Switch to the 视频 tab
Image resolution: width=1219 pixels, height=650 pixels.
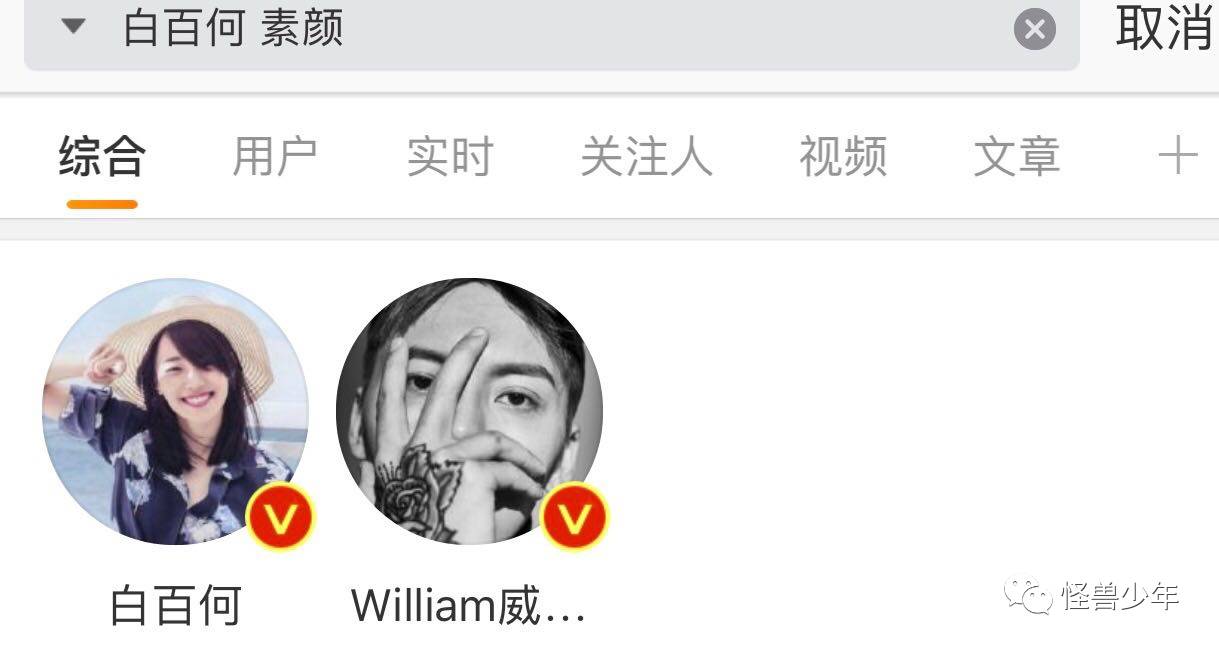click(842, 157)
